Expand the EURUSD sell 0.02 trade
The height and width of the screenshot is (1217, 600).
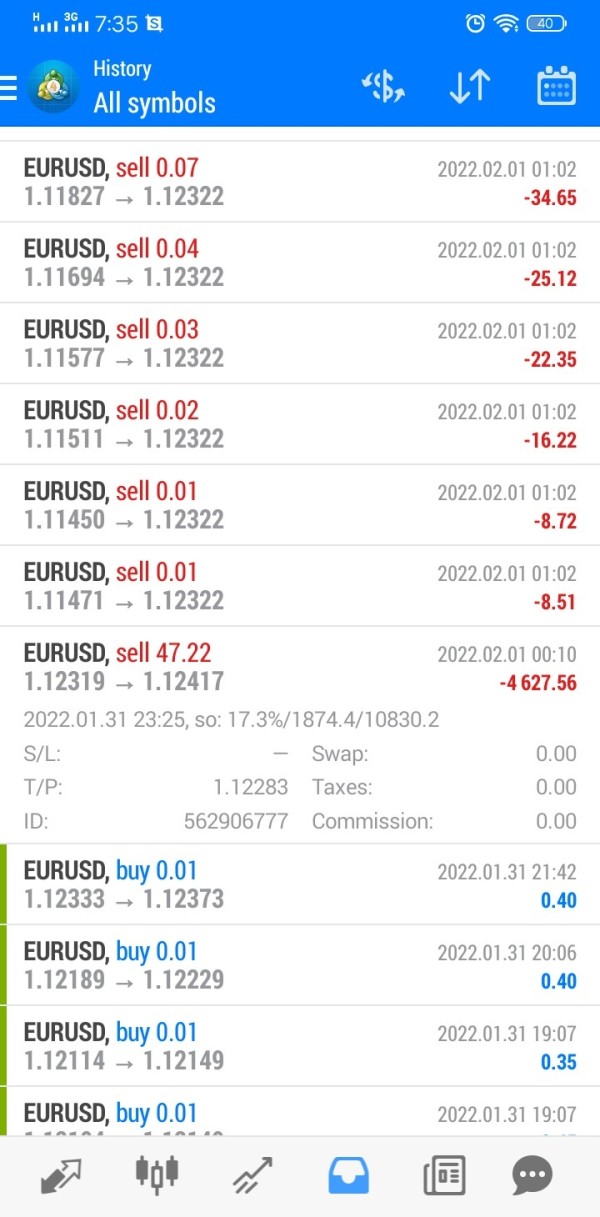pyautogui.click(x=300, y=425)
